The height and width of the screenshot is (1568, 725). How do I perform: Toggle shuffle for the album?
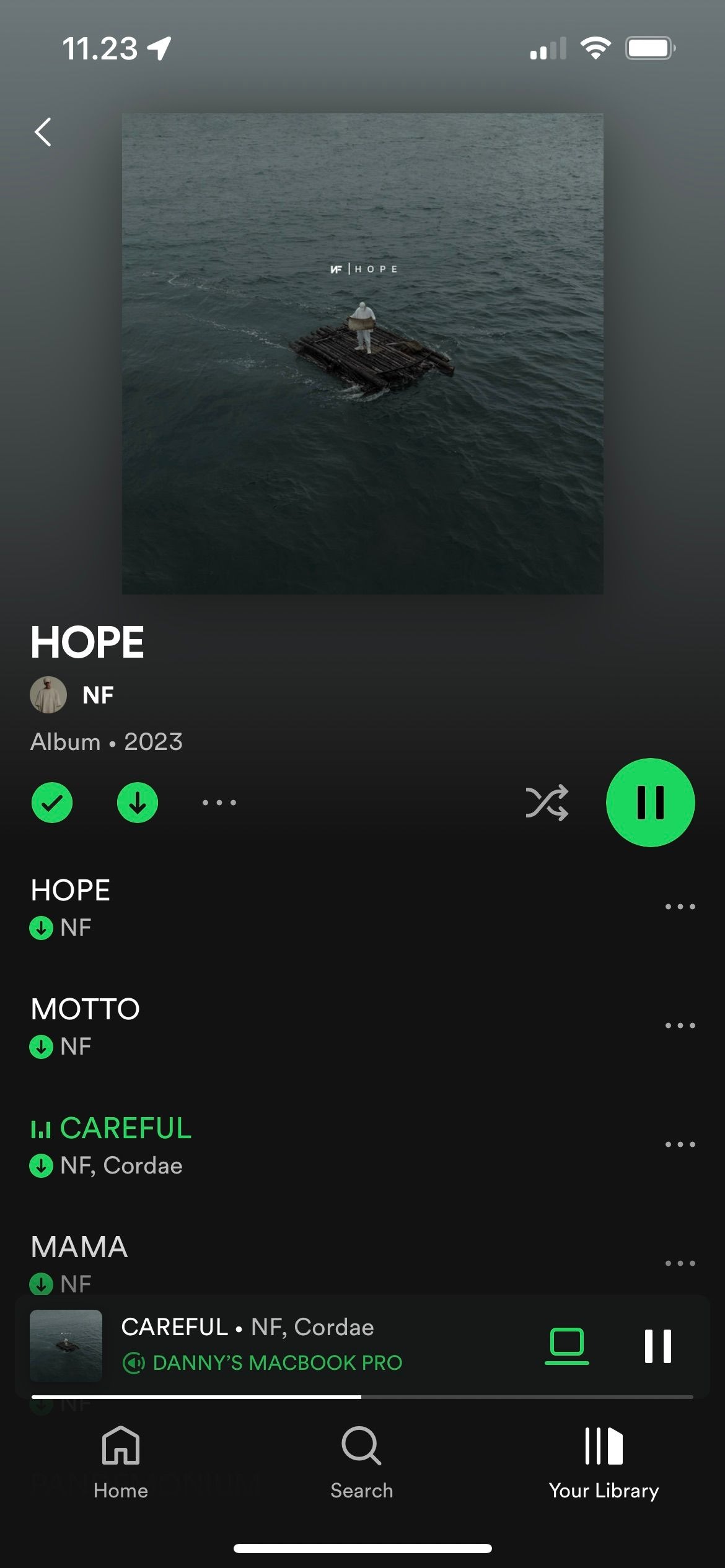tap(547, 803)
